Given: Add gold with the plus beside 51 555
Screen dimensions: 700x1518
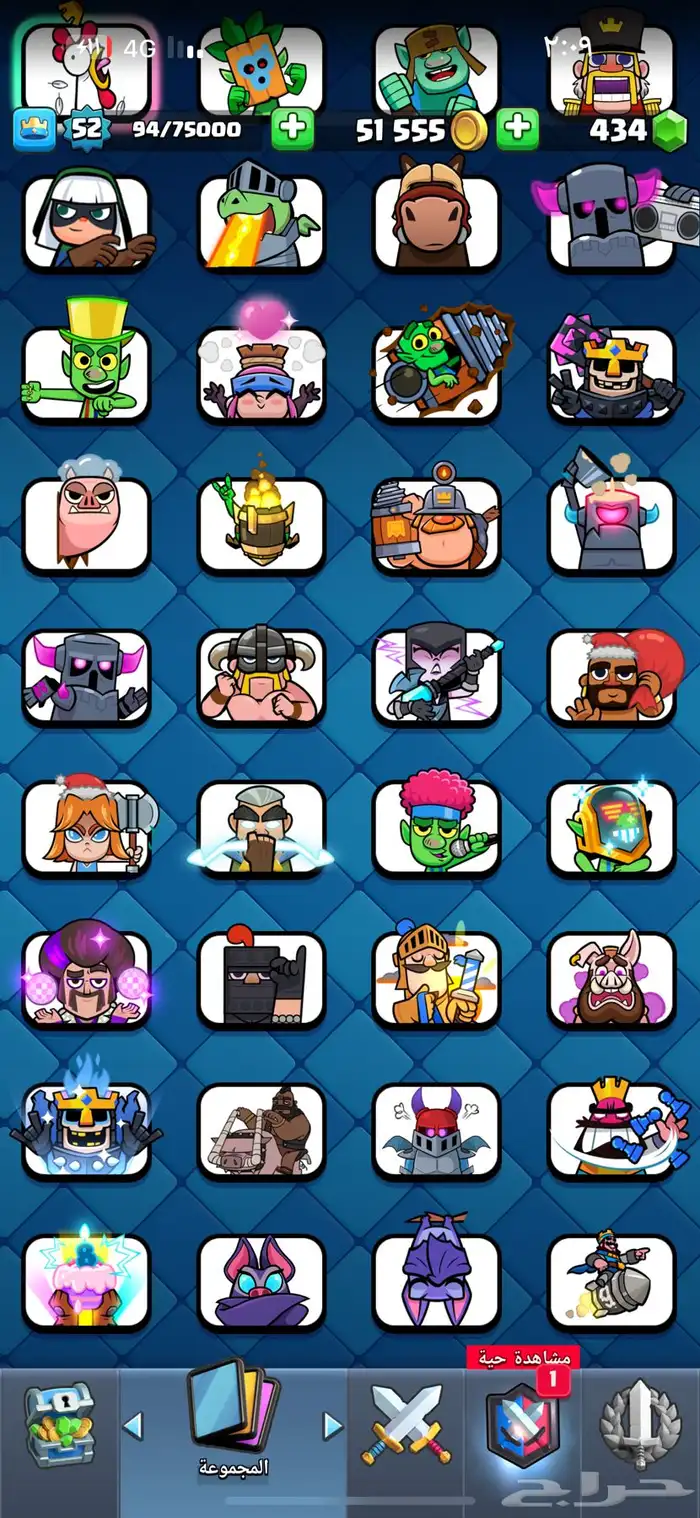Looking at the screenshot, I should (517, 130).
